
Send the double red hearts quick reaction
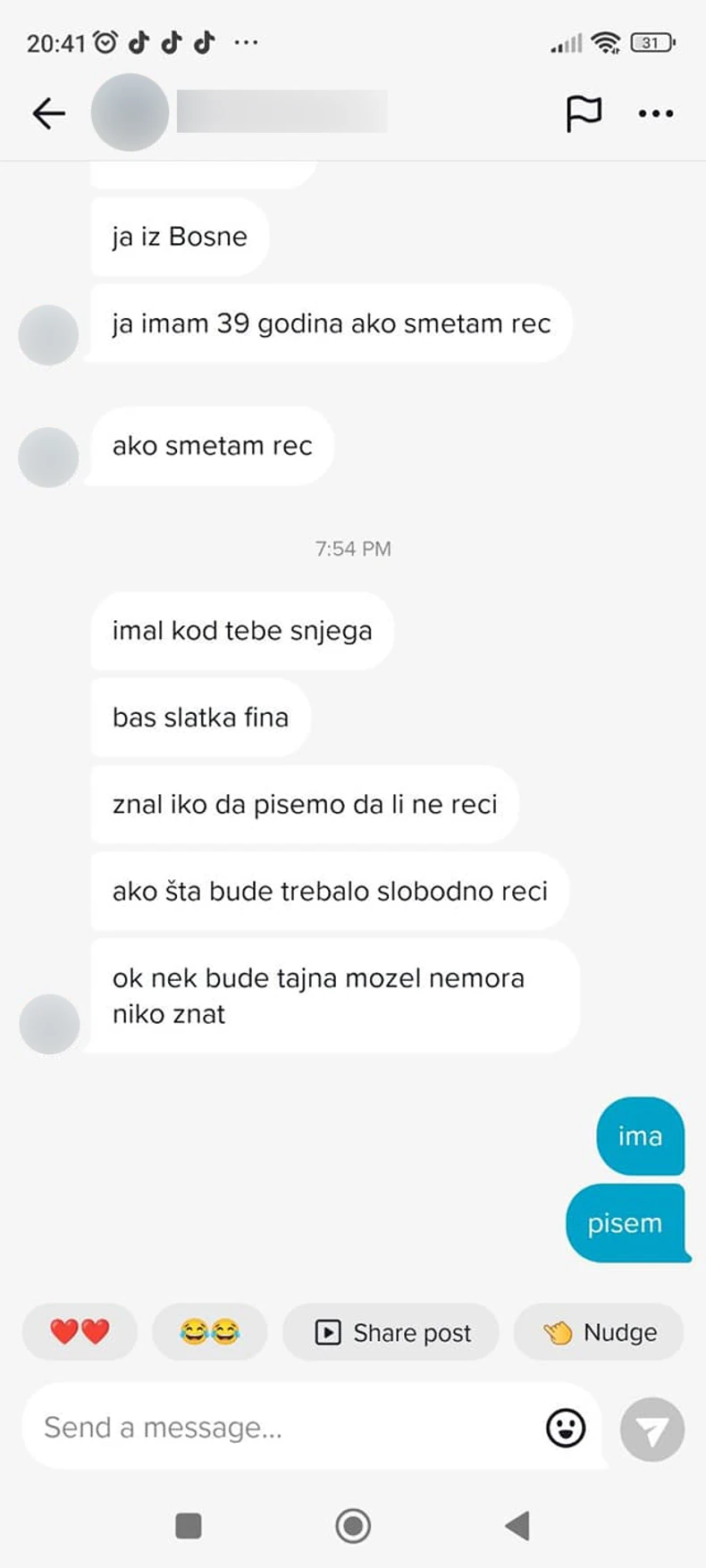pos(80,1332)
